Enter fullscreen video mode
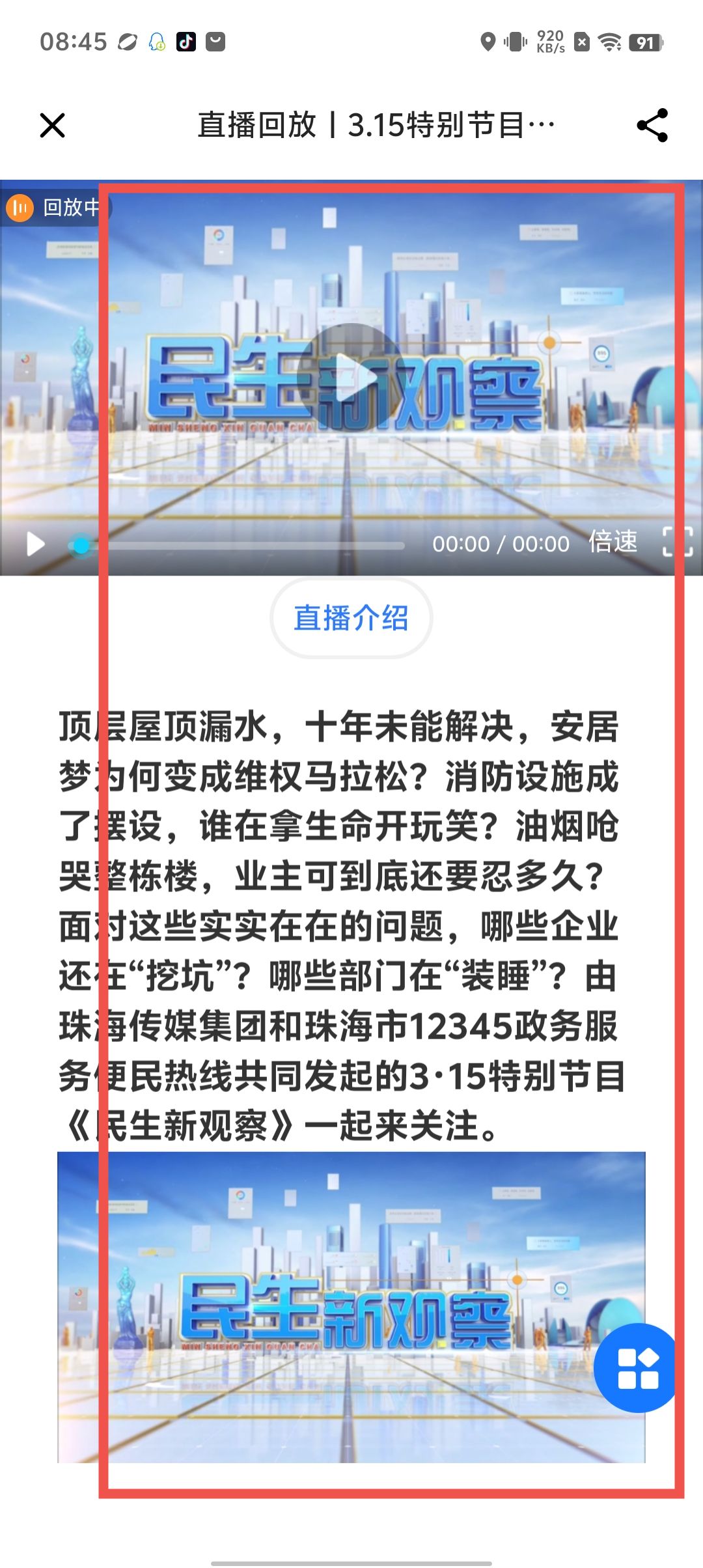This screenshot has width=703, height=1568. tap(677, 542)
